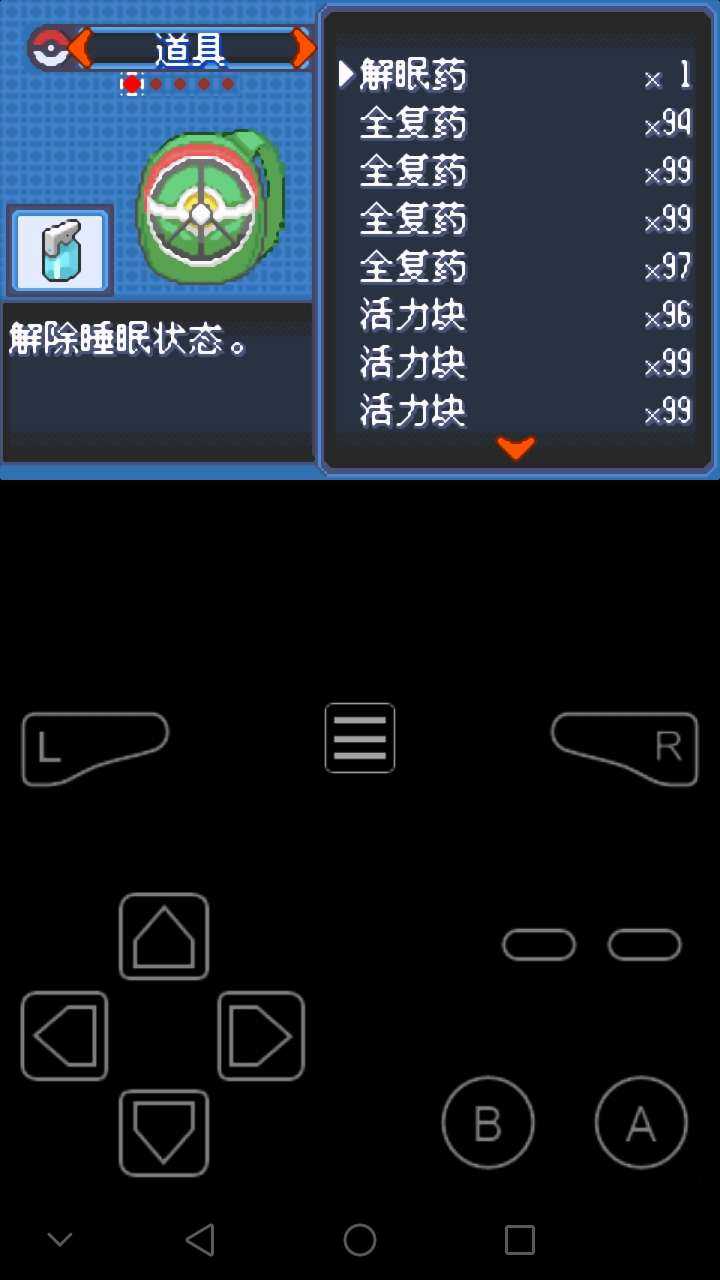720x1280 pixels.
Task: Confirm with the A button
Action: [641, 1123]
